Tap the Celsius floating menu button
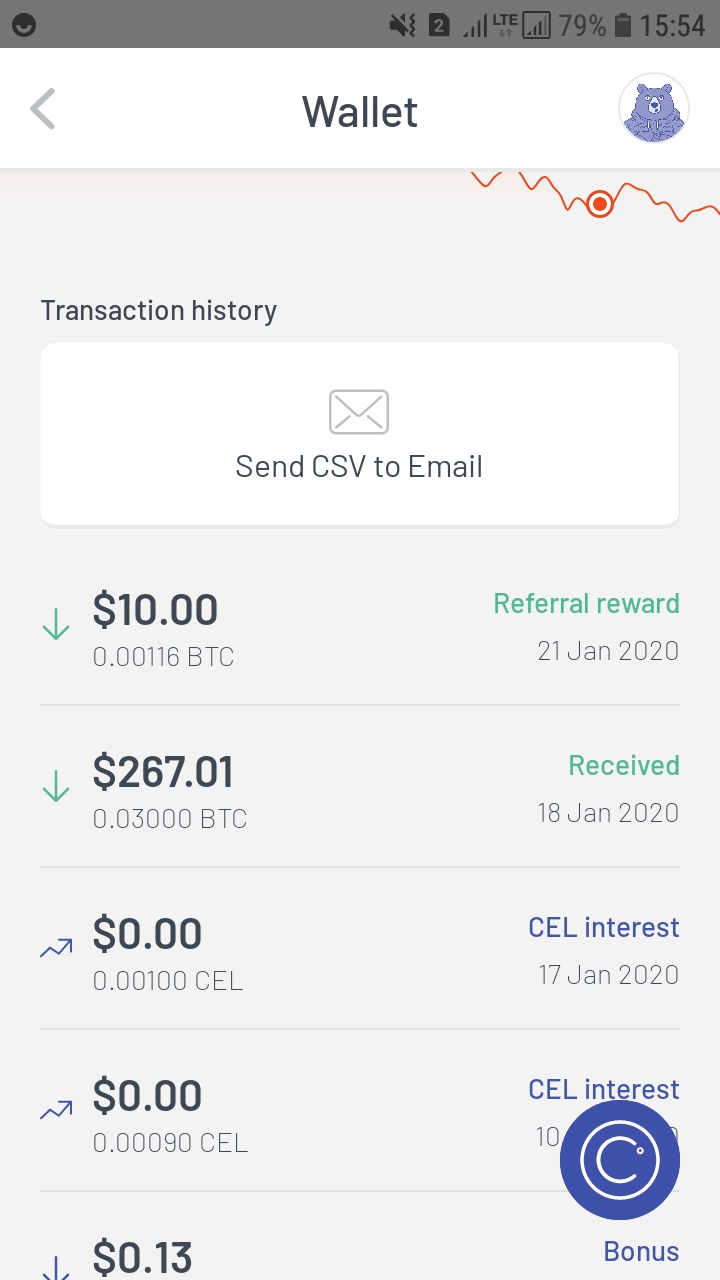This screenshot has width=720, height=1280. [620, 1161]
